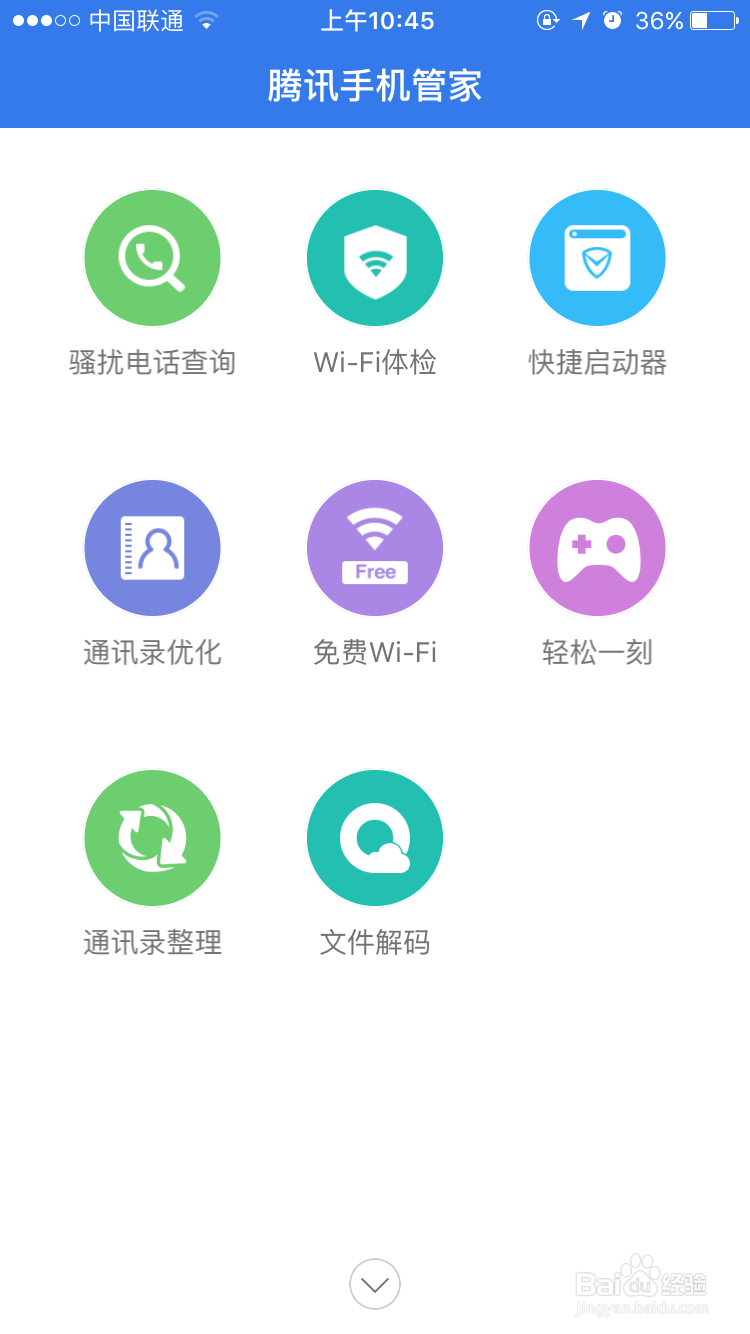This screenshot has height=1334, width=750.
Task: Open 通讯录整理
Action: point(152,838)
